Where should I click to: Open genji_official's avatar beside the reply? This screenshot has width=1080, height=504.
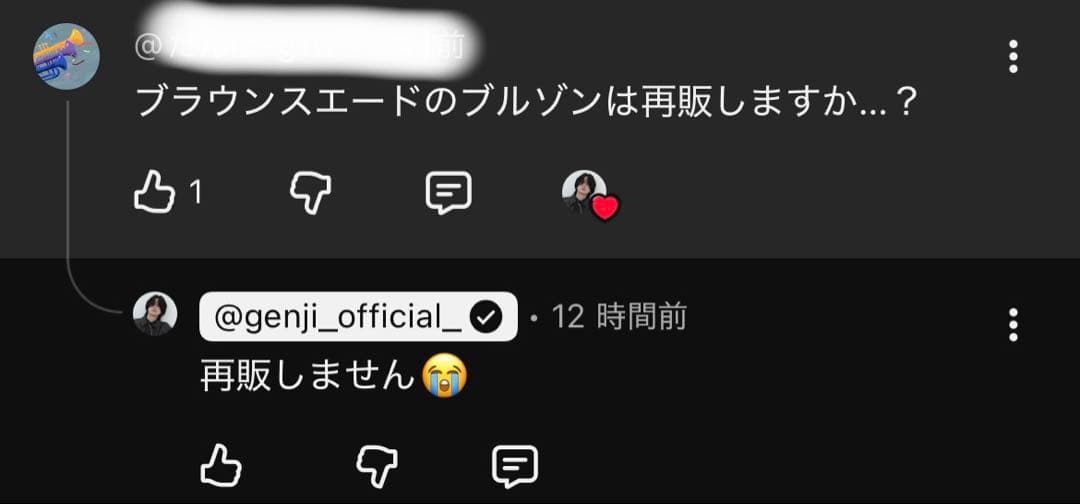click(156, 314)
